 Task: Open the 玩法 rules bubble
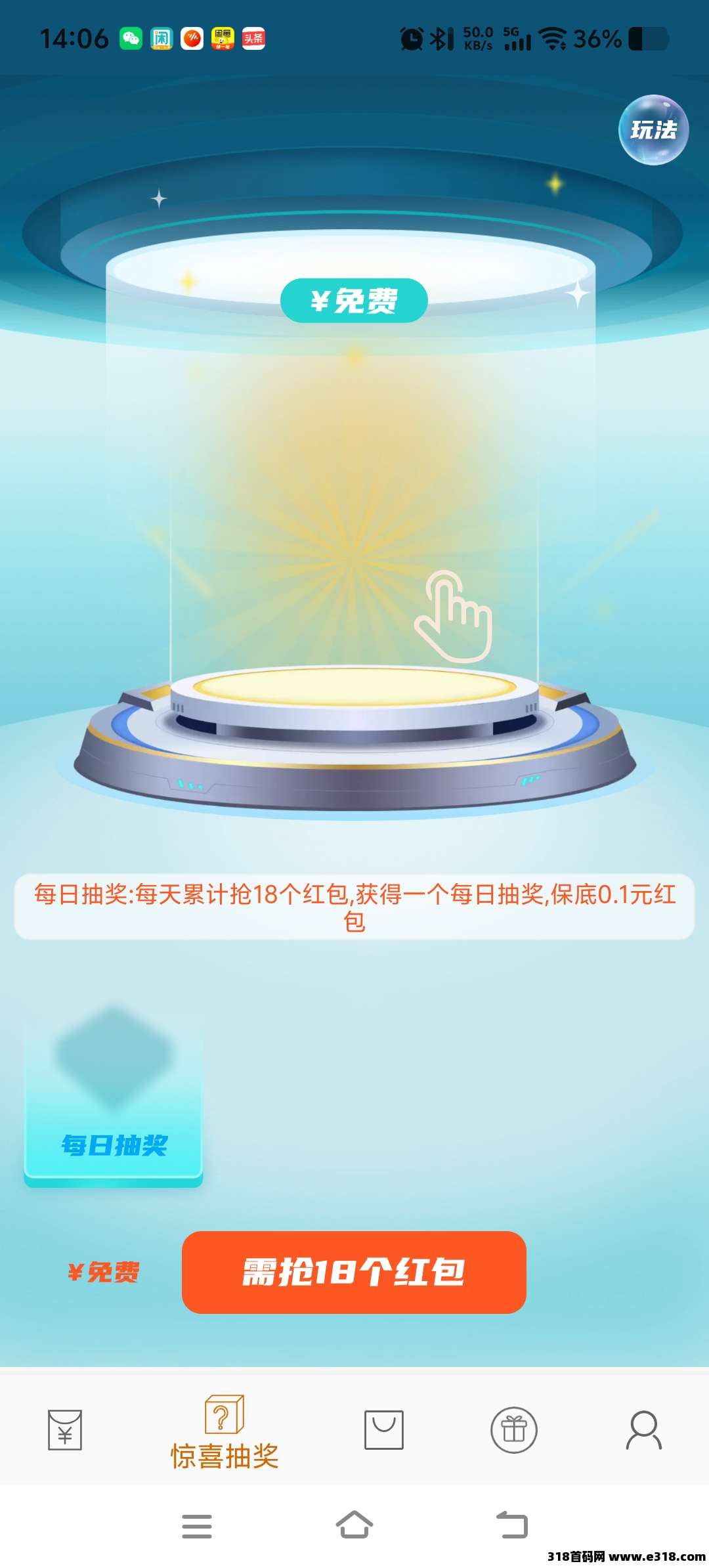[x=653, y=130]
